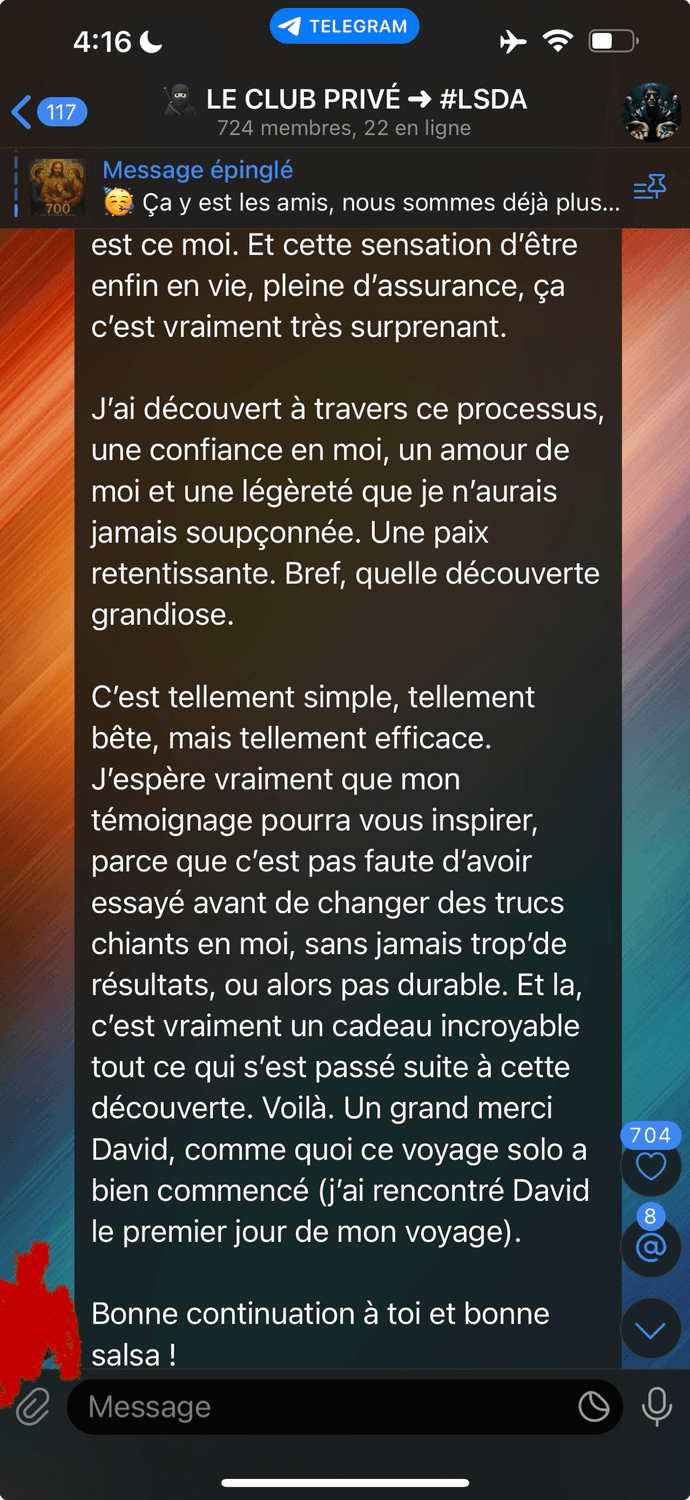Record a voice message with the microphone

pos(657,1407)
